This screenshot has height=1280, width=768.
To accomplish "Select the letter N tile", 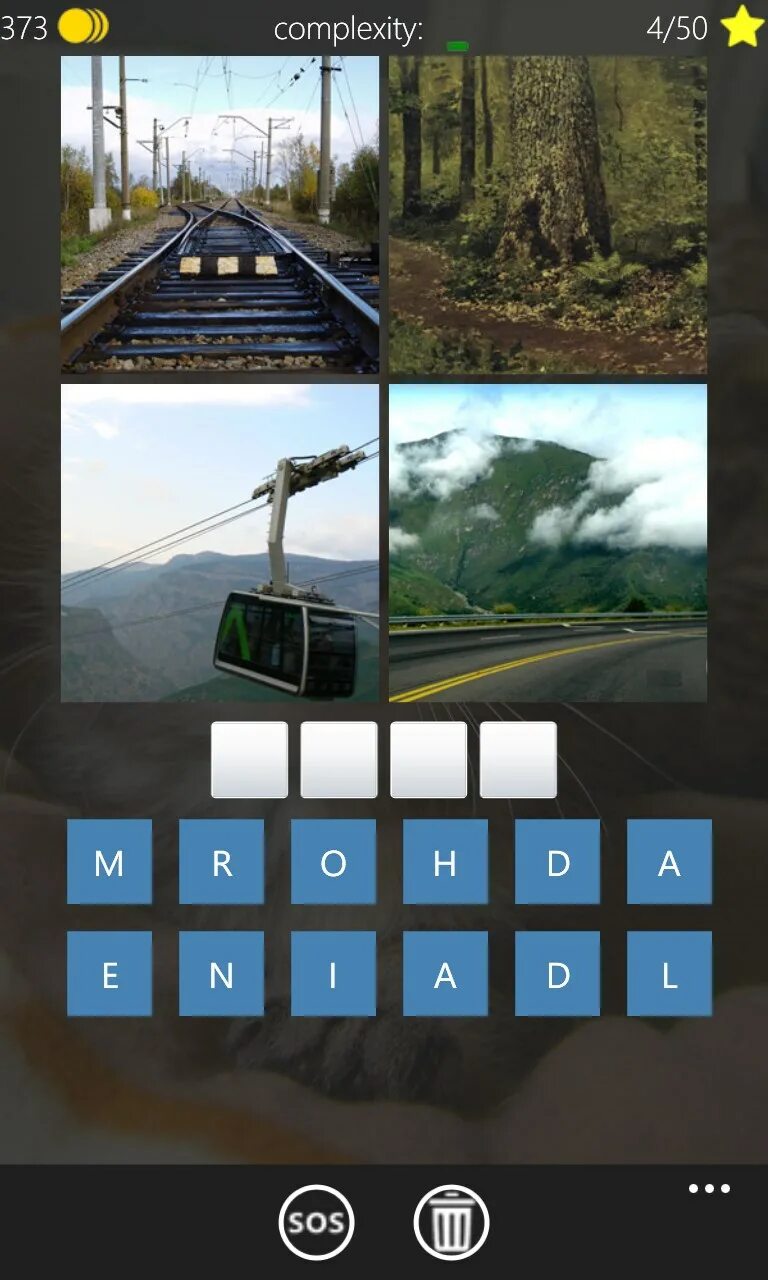I will (221, 974).
